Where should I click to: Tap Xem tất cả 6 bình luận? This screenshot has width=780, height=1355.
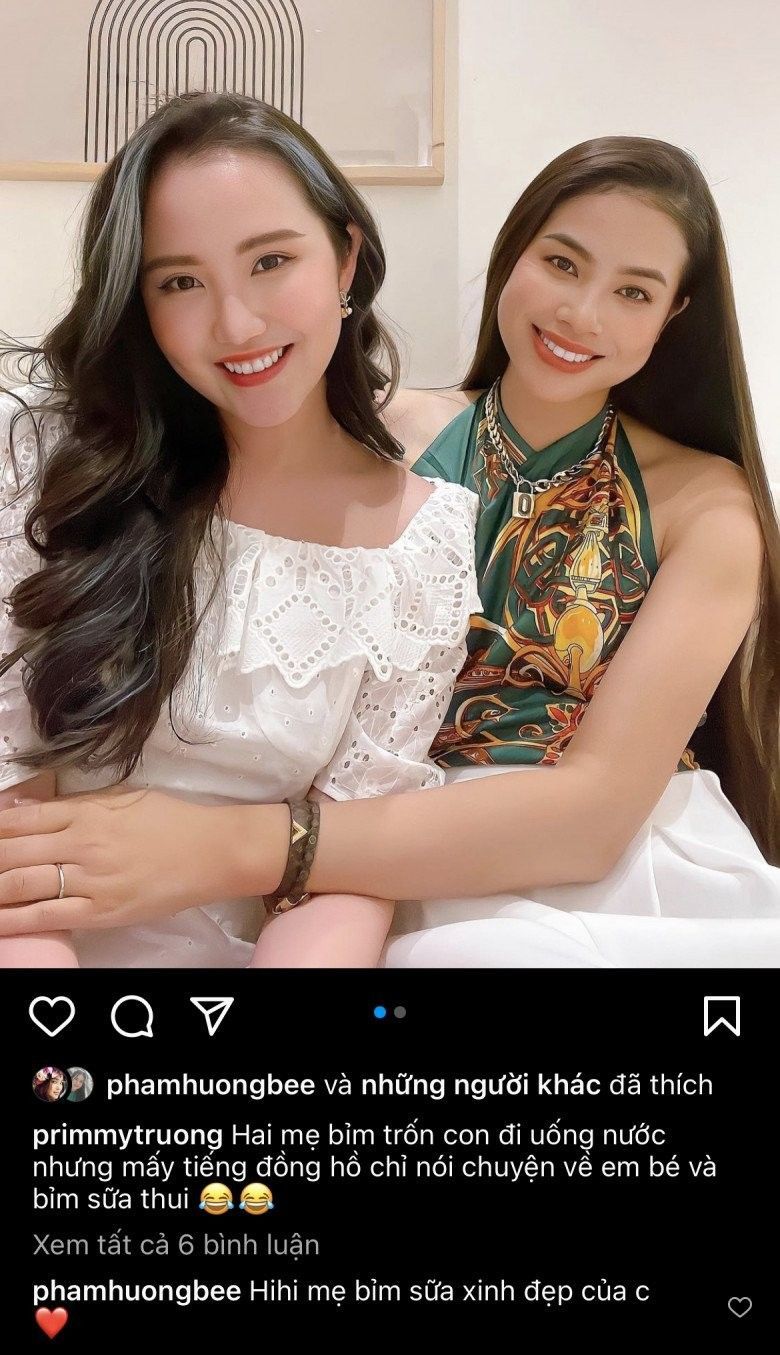point(176,1245)
